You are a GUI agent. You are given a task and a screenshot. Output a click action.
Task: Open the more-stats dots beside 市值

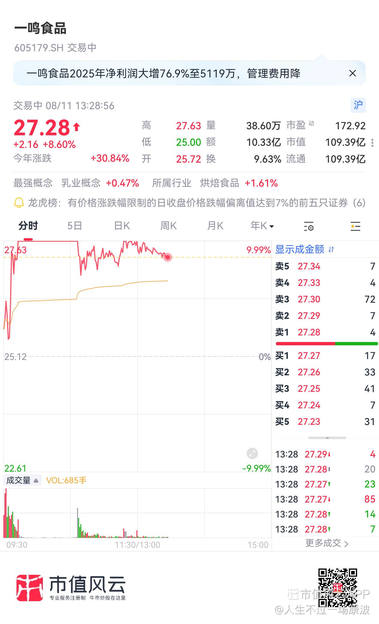tap(372, 142)
